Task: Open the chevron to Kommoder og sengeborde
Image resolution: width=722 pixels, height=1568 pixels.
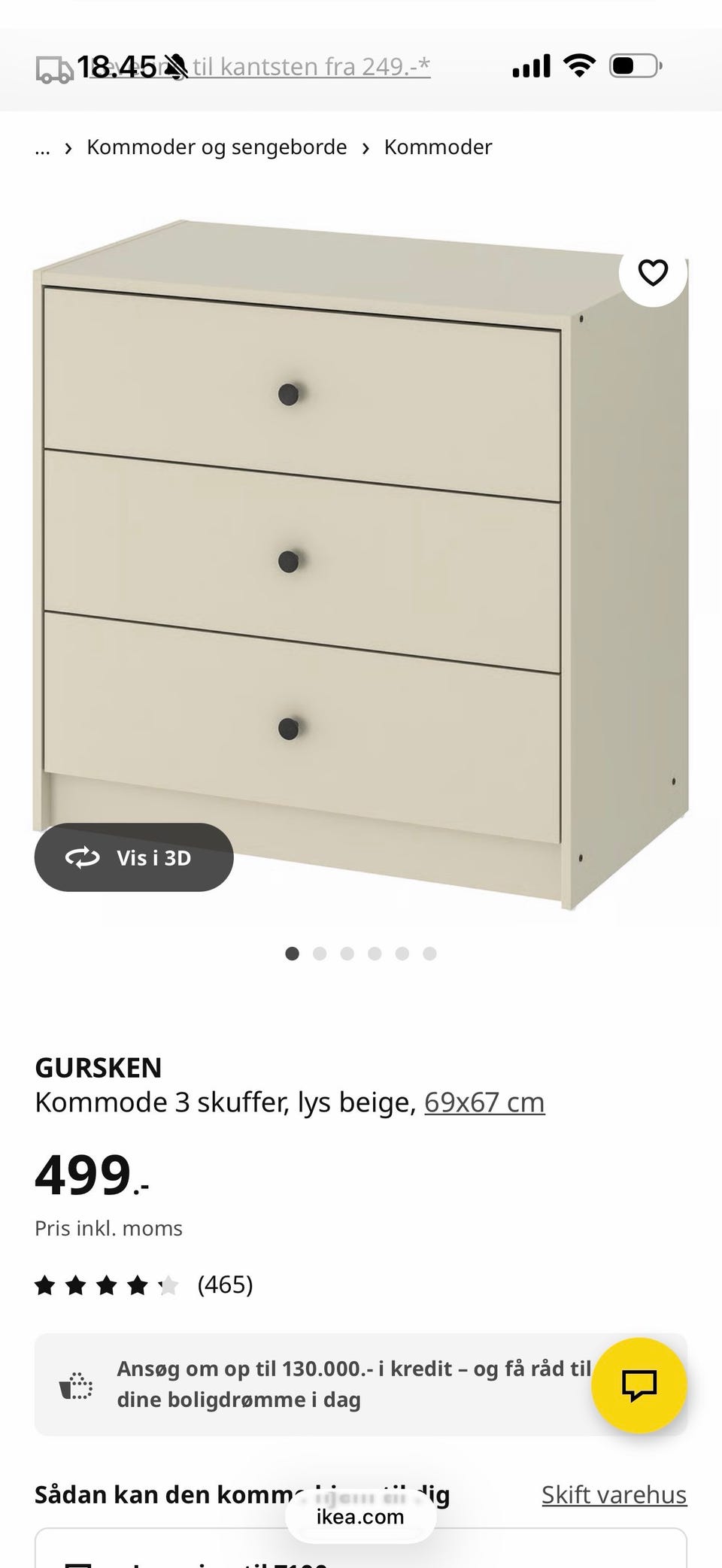Action: [x=67, y=147]
